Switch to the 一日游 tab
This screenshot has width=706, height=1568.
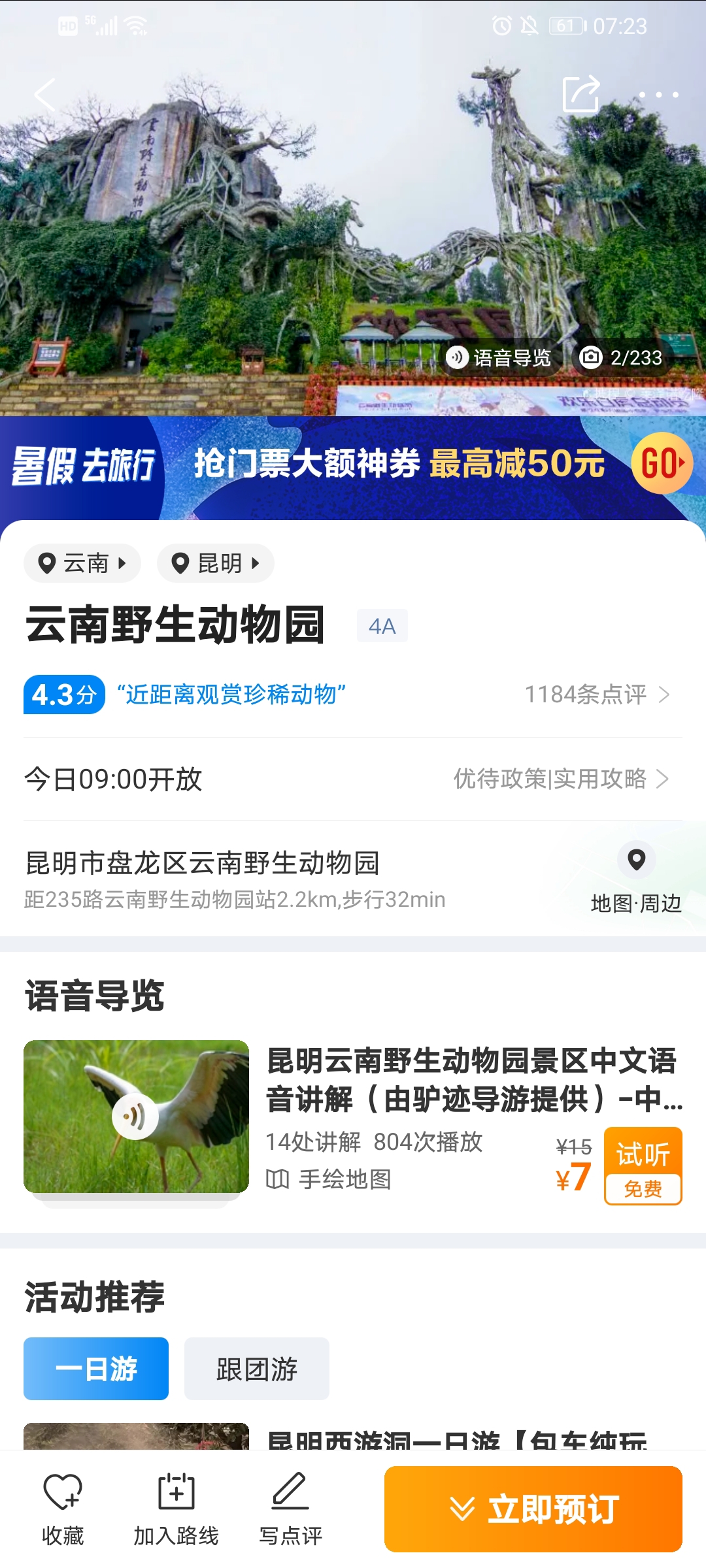point(96,1369)
